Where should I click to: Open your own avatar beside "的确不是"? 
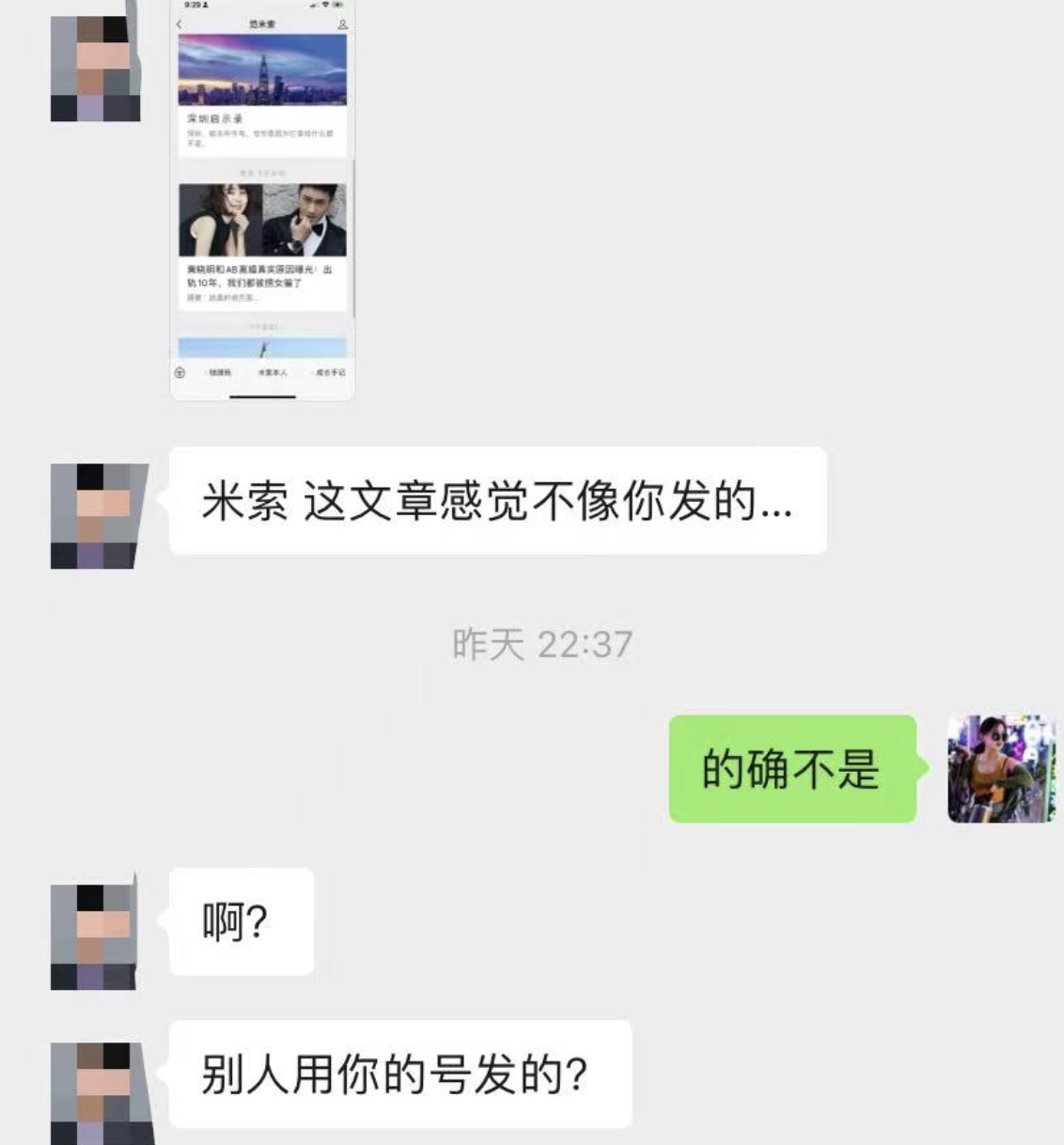1001,769
